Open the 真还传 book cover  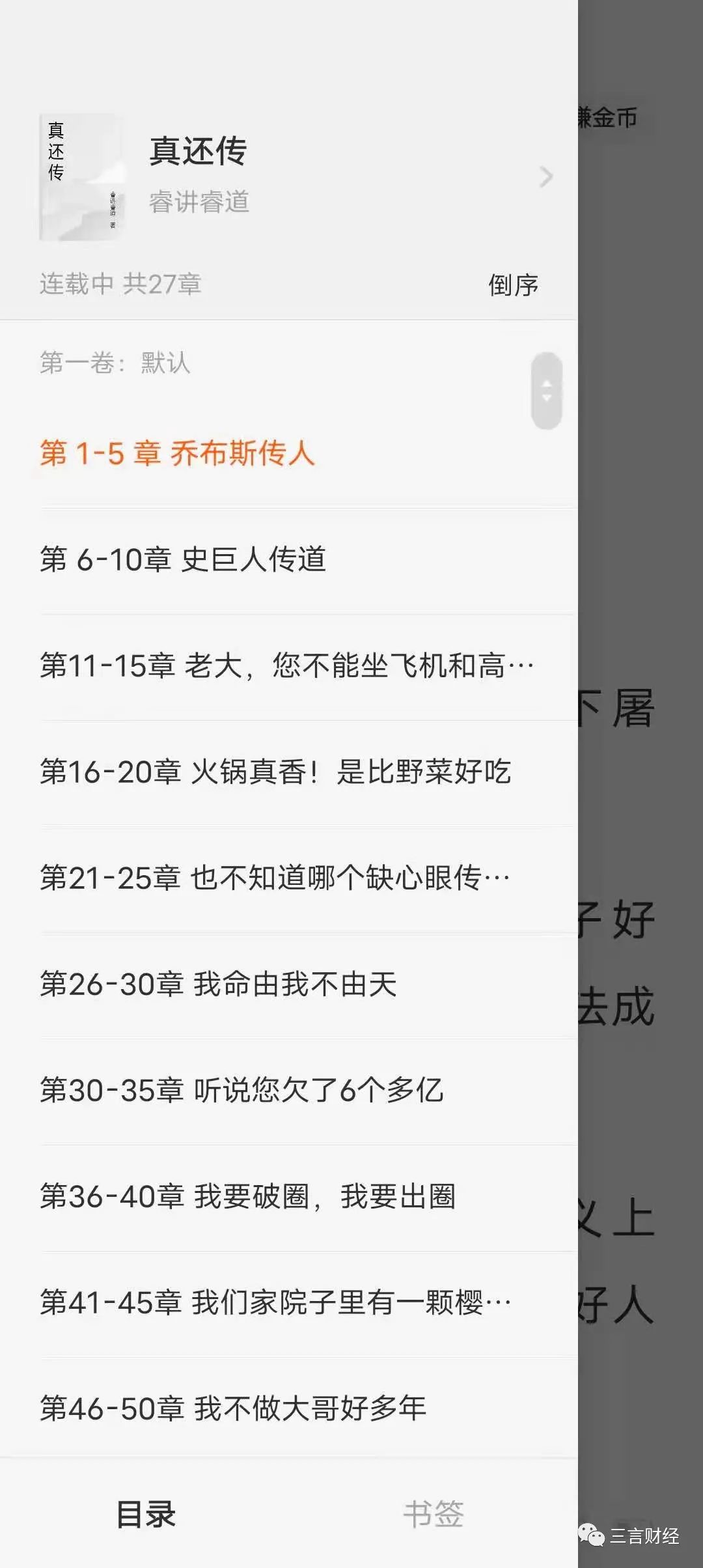[82, 177]
